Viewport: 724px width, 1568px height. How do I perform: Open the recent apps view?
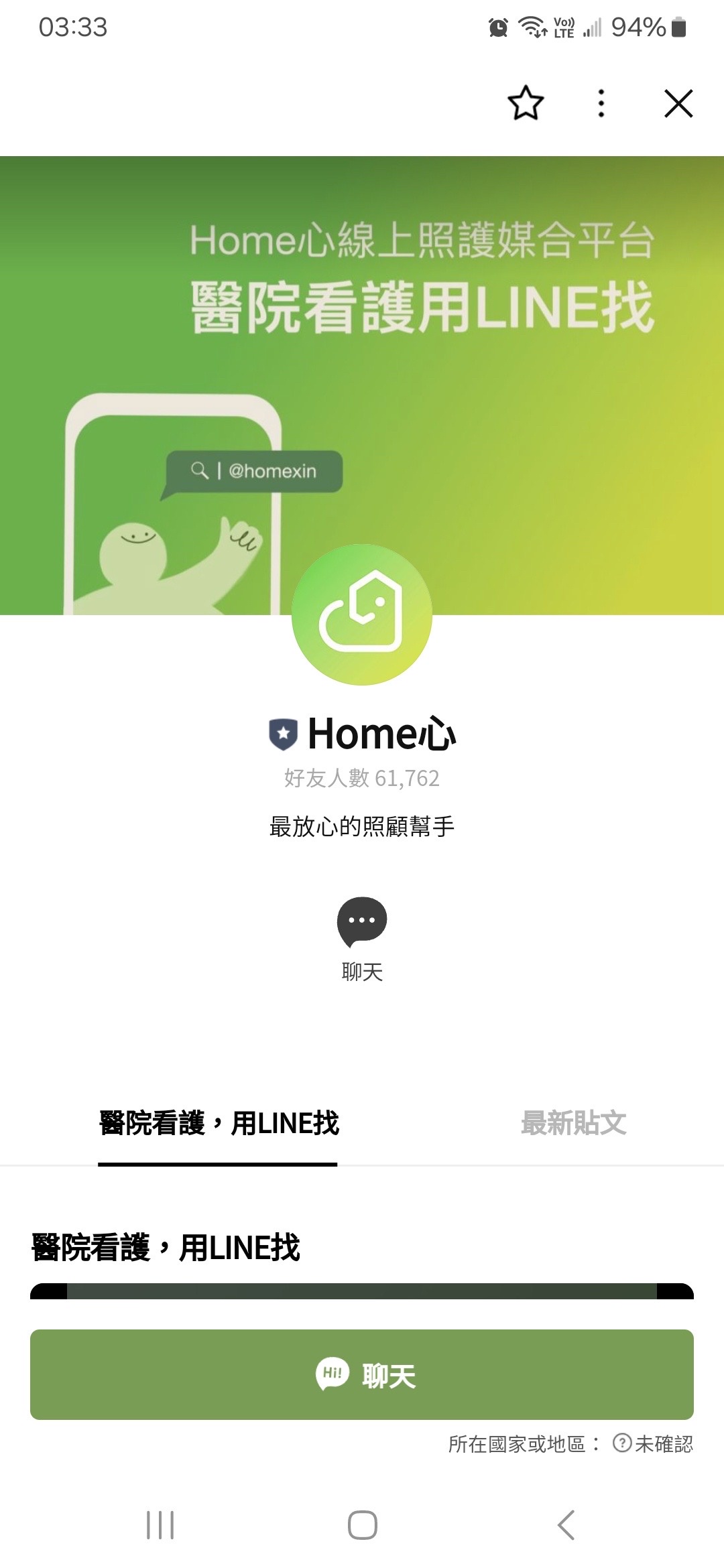160,1525
